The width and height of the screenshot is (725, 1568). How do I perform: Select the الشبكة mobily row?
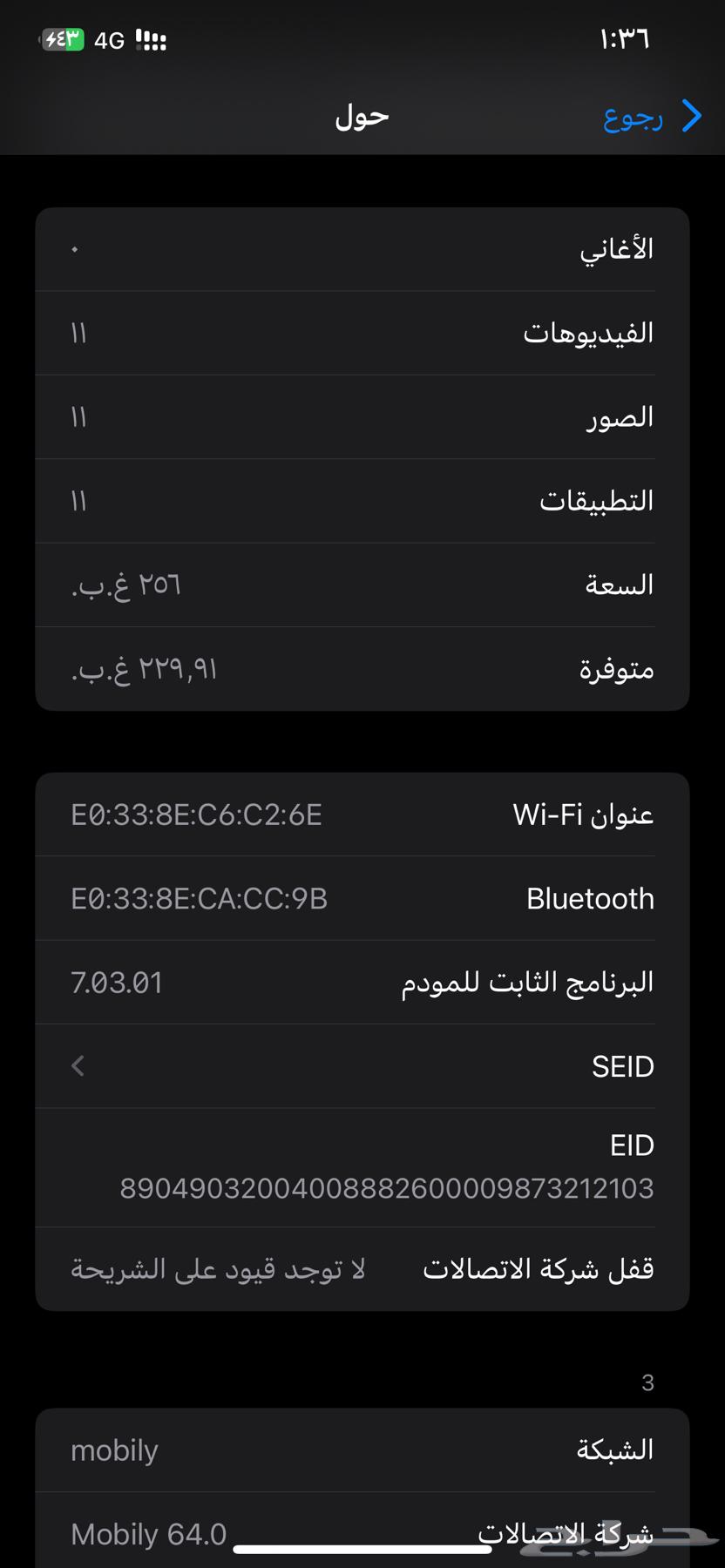pos(362,1449)
